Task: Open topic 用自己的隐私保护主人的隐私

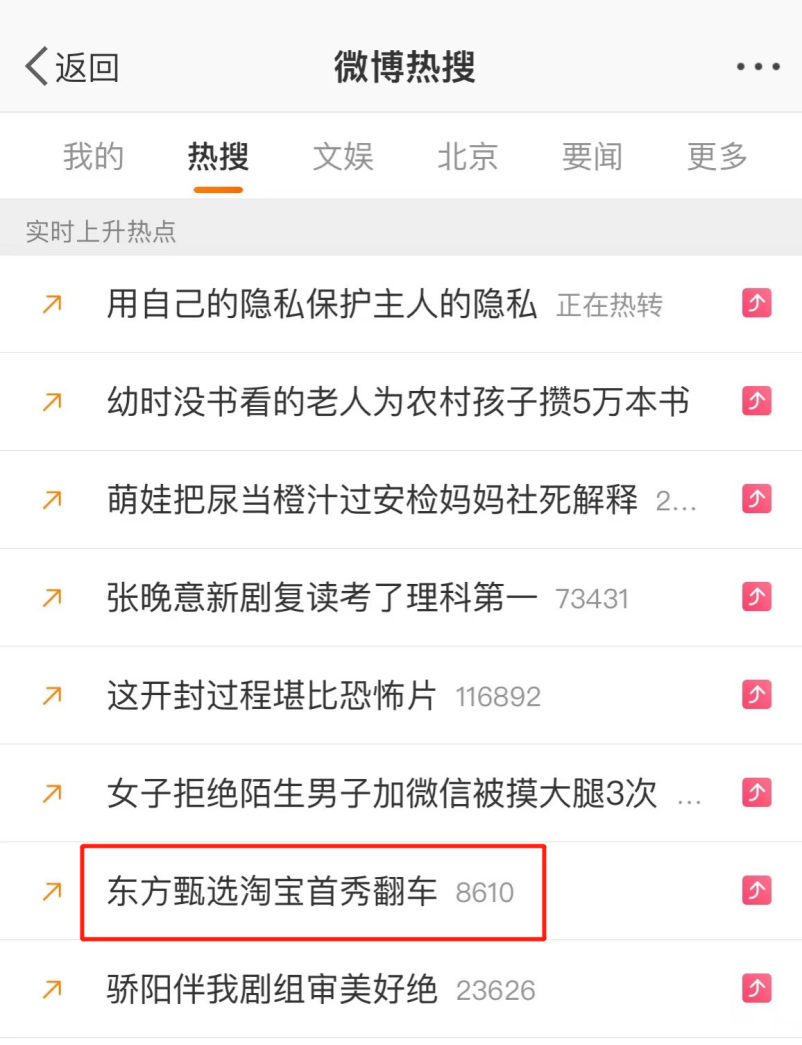Action: [322, 304]
